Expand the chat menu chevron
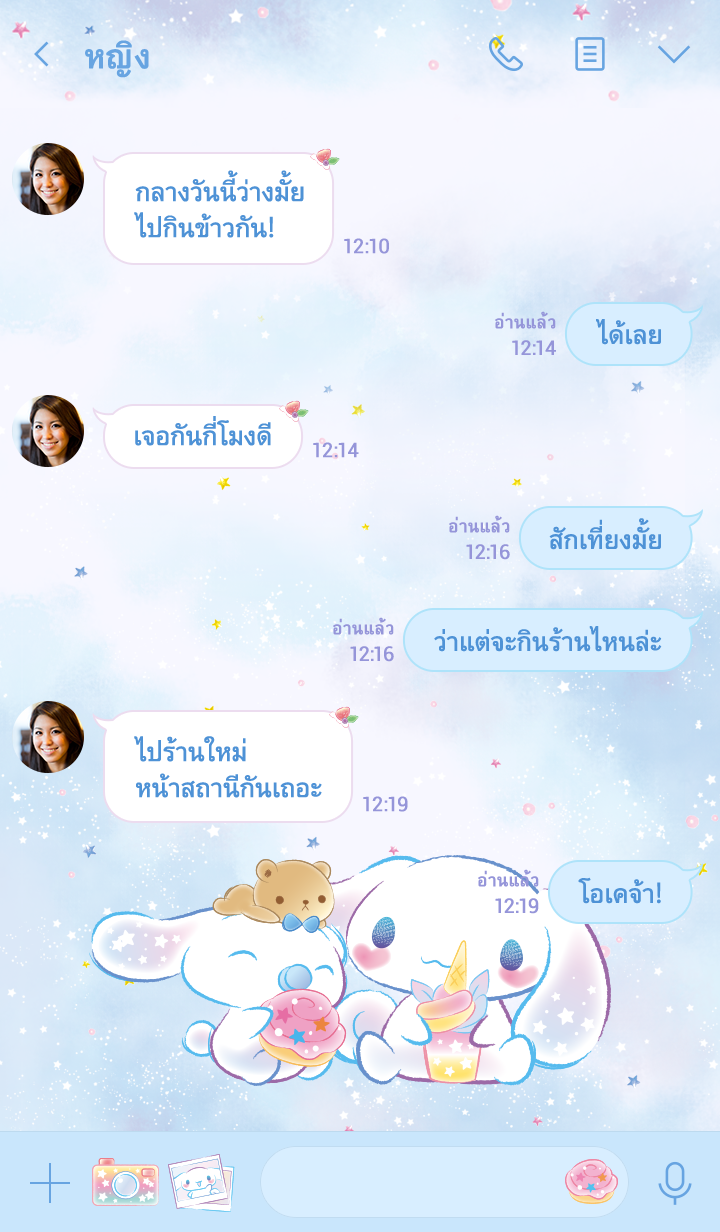 674,54
